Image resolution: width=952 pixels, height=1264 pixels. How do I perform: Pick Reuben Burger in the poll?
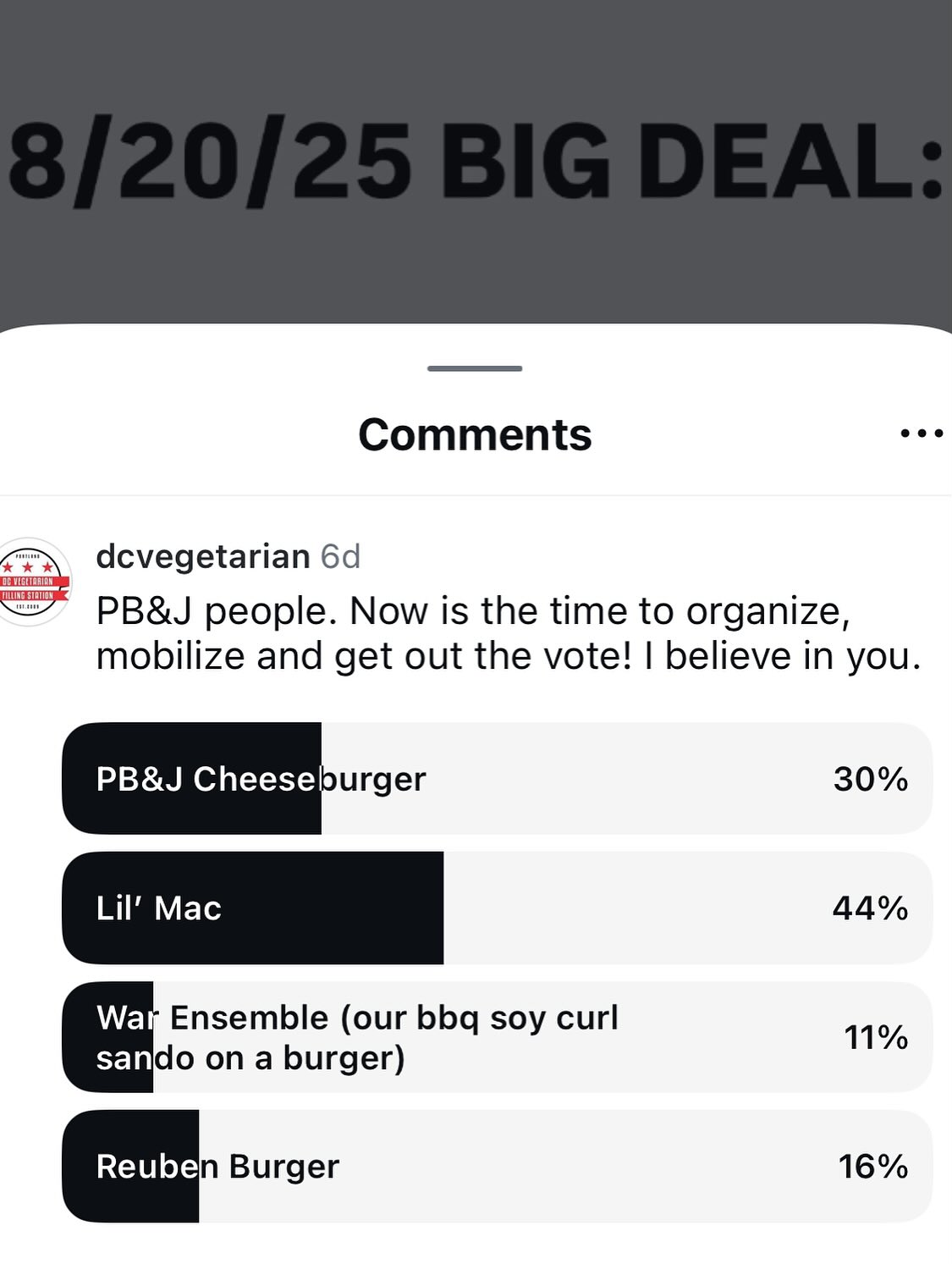coord(497,1166)
